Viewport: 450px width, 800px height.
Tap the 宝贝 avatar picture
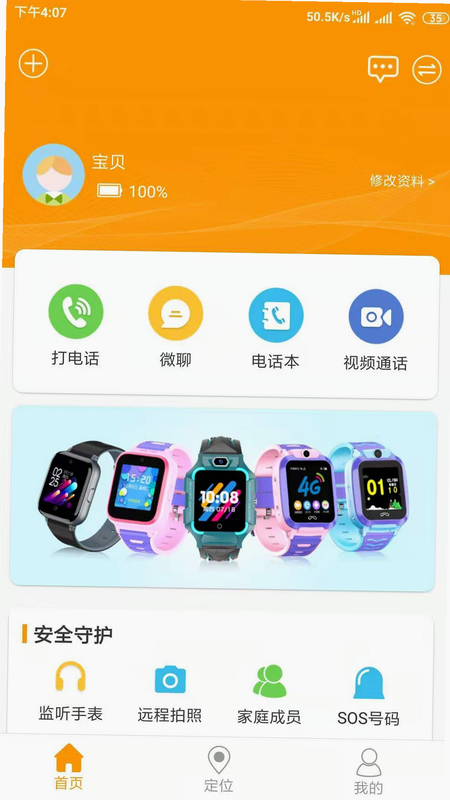[54, 174]
